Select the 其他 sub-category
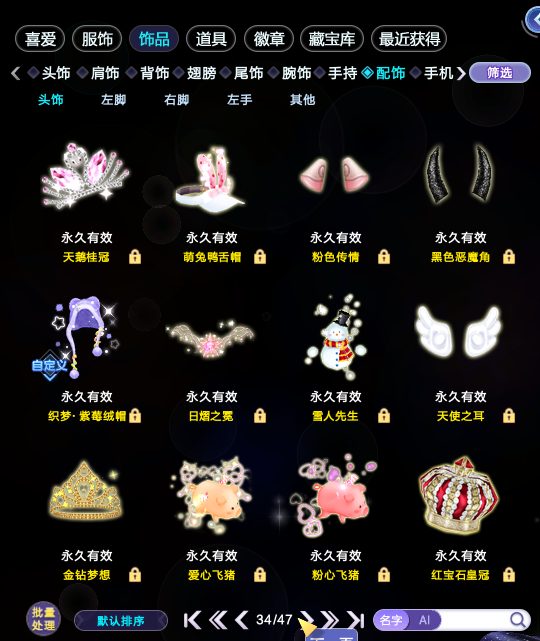Screen dimensions: 540x641 coord(302,100)
